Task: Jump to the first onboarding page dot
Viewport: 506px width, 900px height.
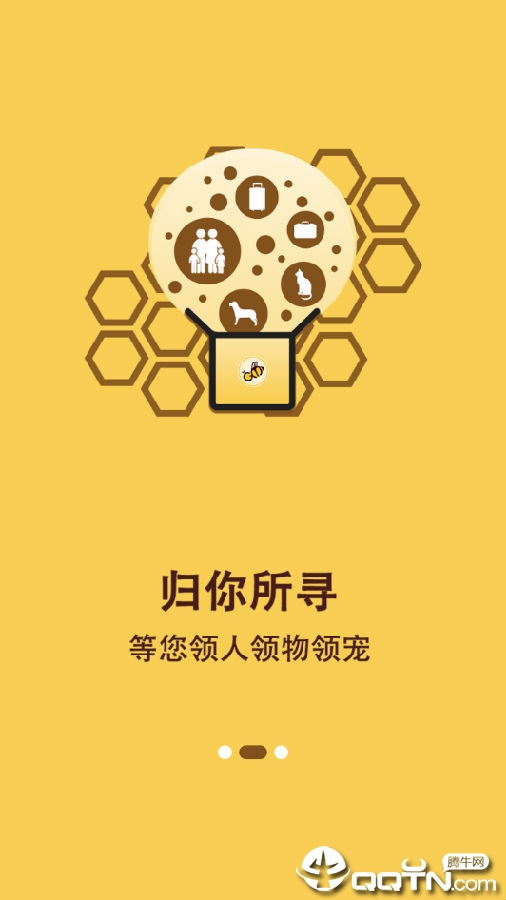Action: (225, 752)
